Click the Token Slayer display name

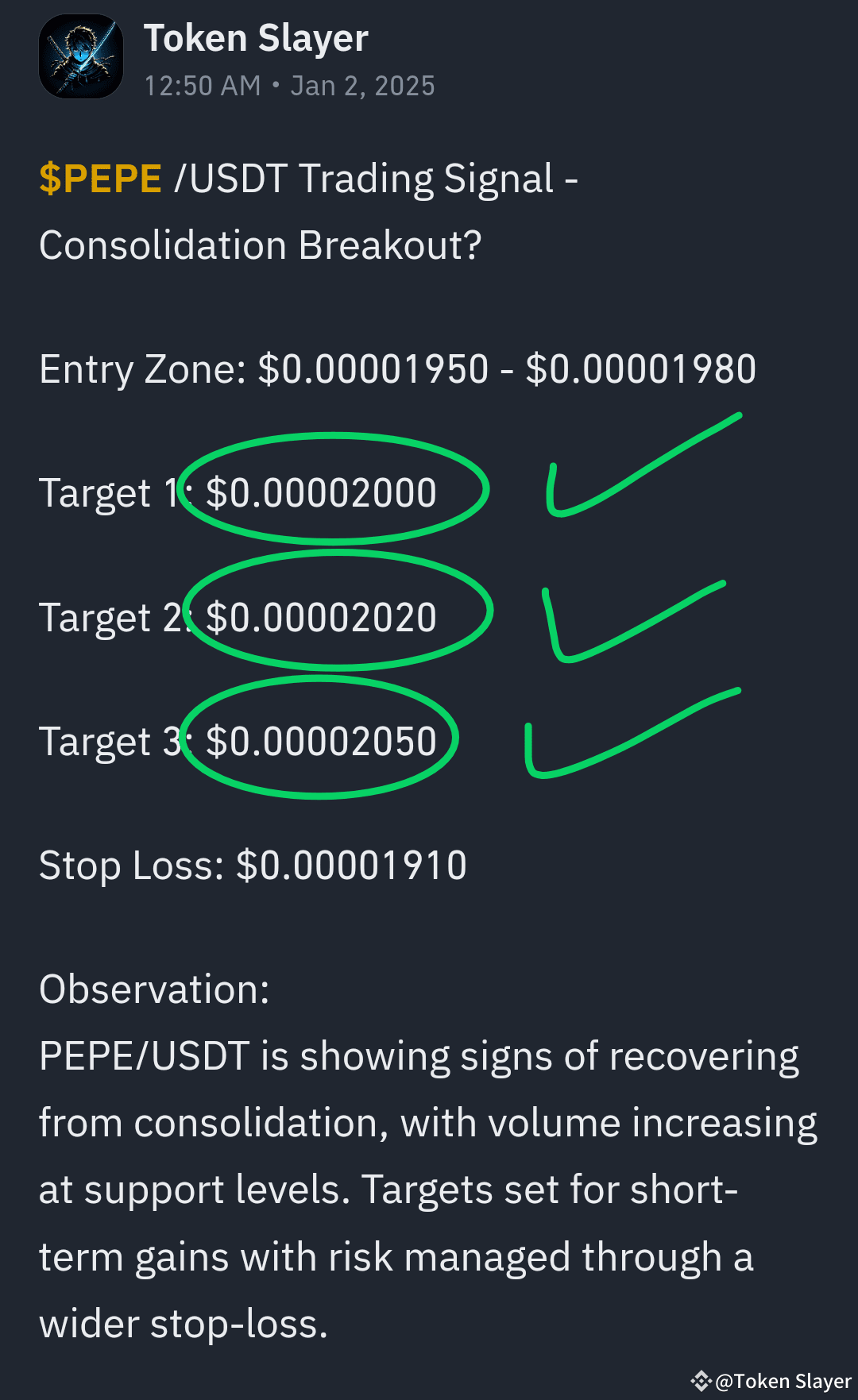coord(256,37)
